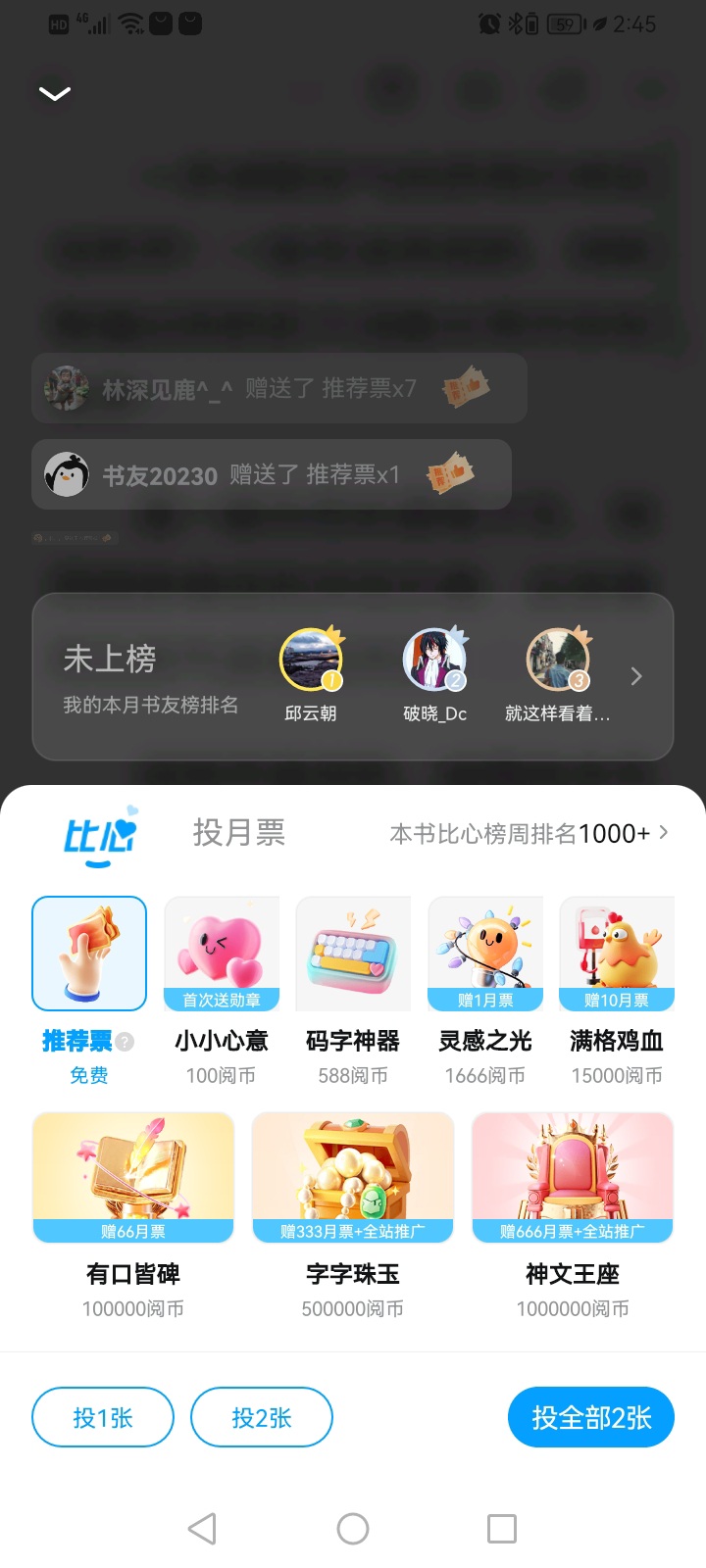Pick the 神文王座 gift

[x=573, y=1177]
